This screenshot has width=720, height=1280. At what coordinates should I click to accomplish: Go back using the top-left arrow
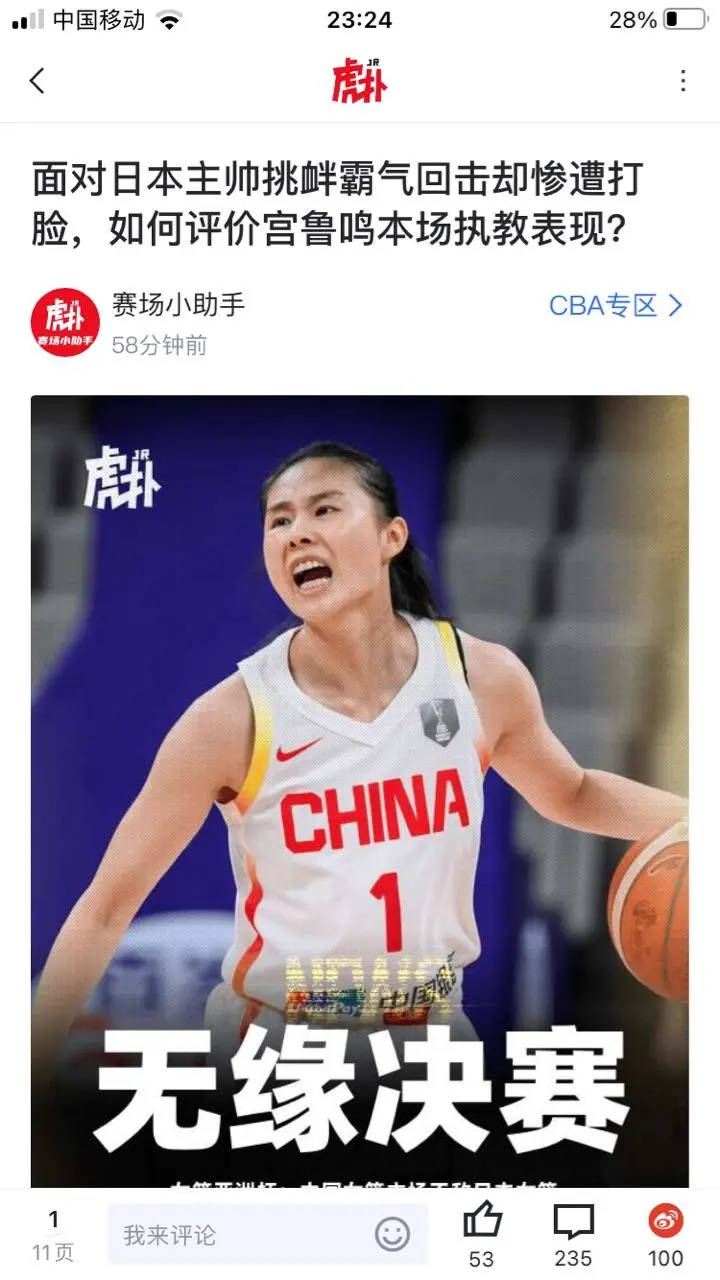click(x=37, y=81)
